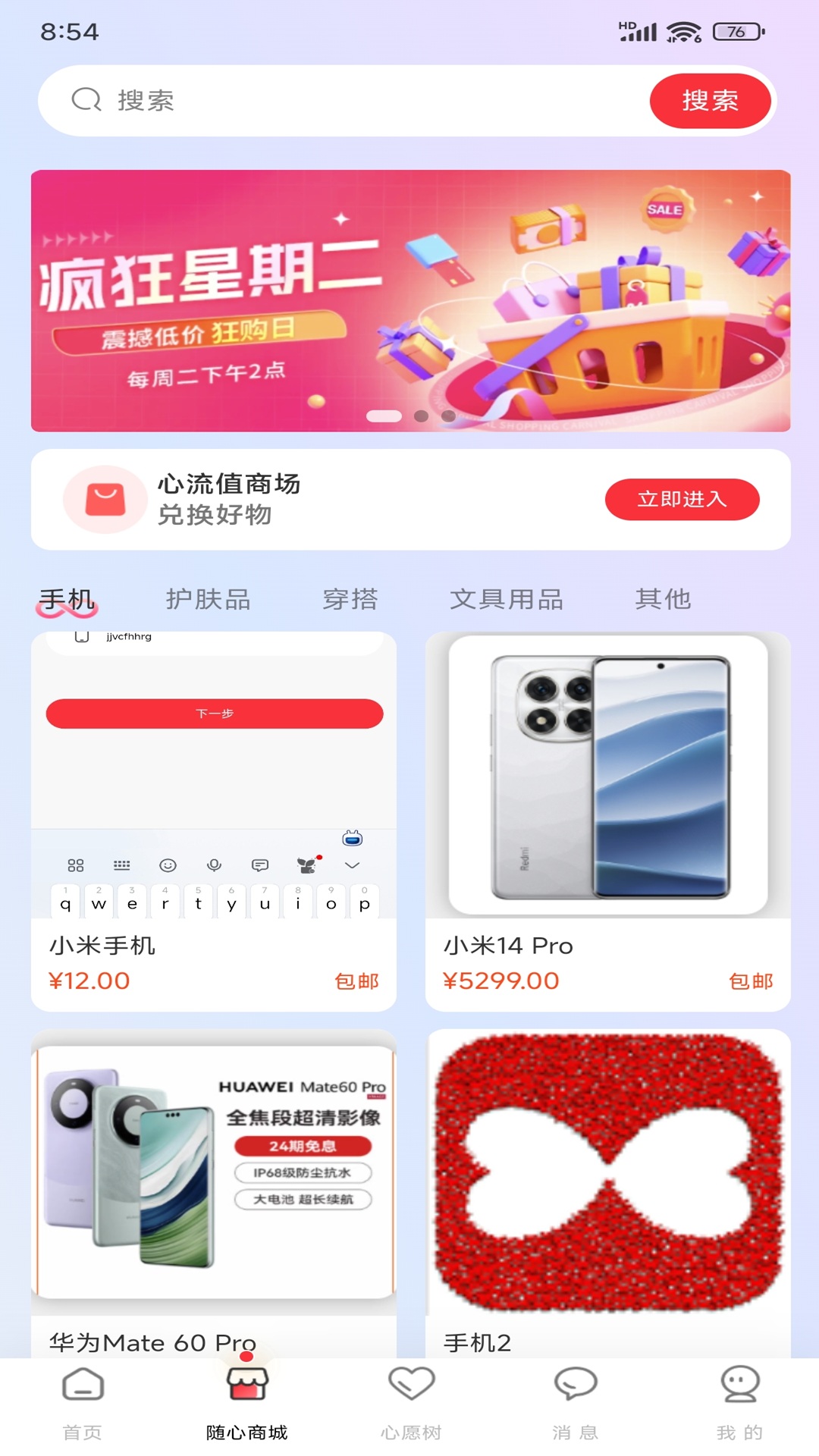Tap the blue clipboard icon above keyboard chevron
The height and width of the screenshot is (1456, 819).
pyautogui.click(x=350, y=839)
